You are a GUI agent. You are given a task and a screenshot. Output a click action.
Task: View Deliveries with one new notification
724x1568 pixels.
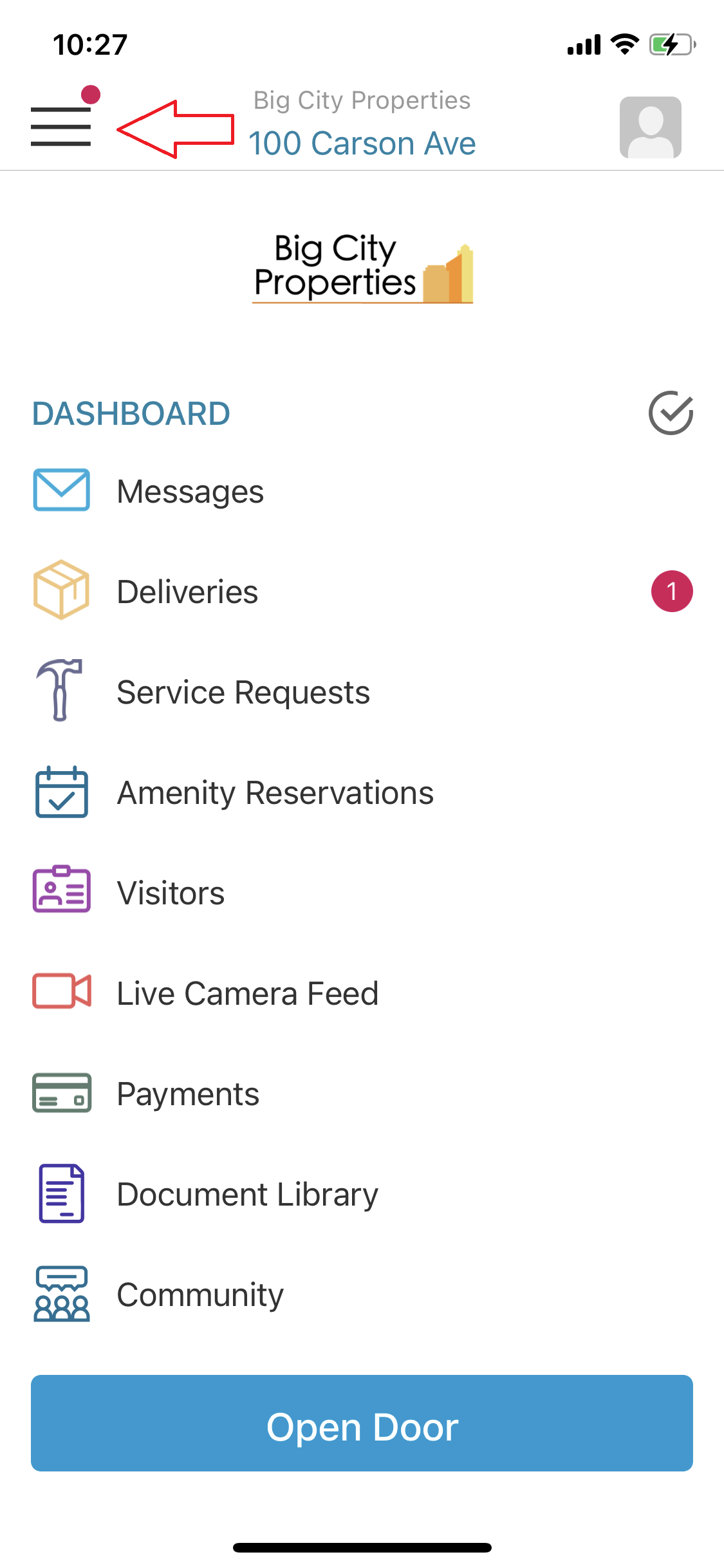coord(188,592)
